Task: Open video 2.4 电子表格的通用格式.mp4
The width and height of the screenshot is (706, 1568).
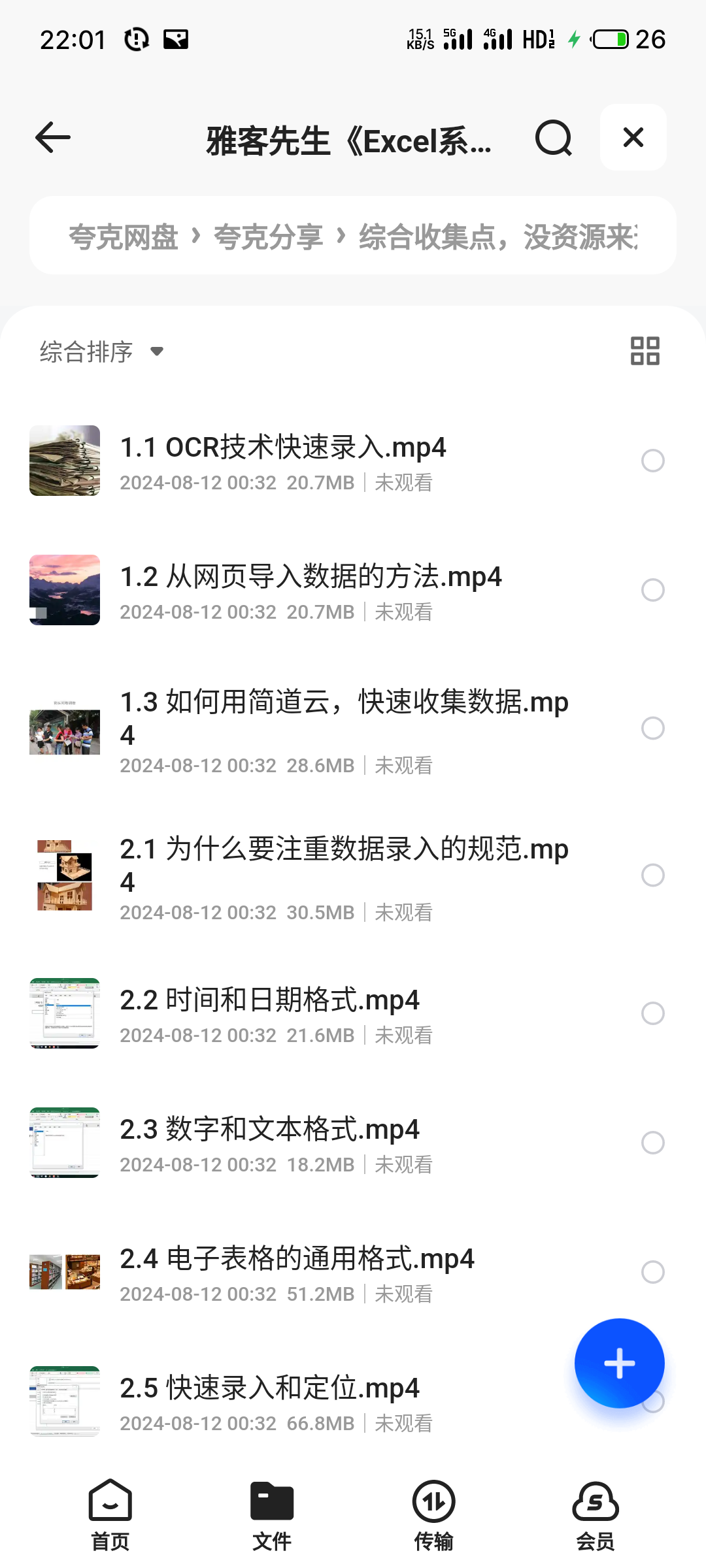Action: coord(297,1260)
